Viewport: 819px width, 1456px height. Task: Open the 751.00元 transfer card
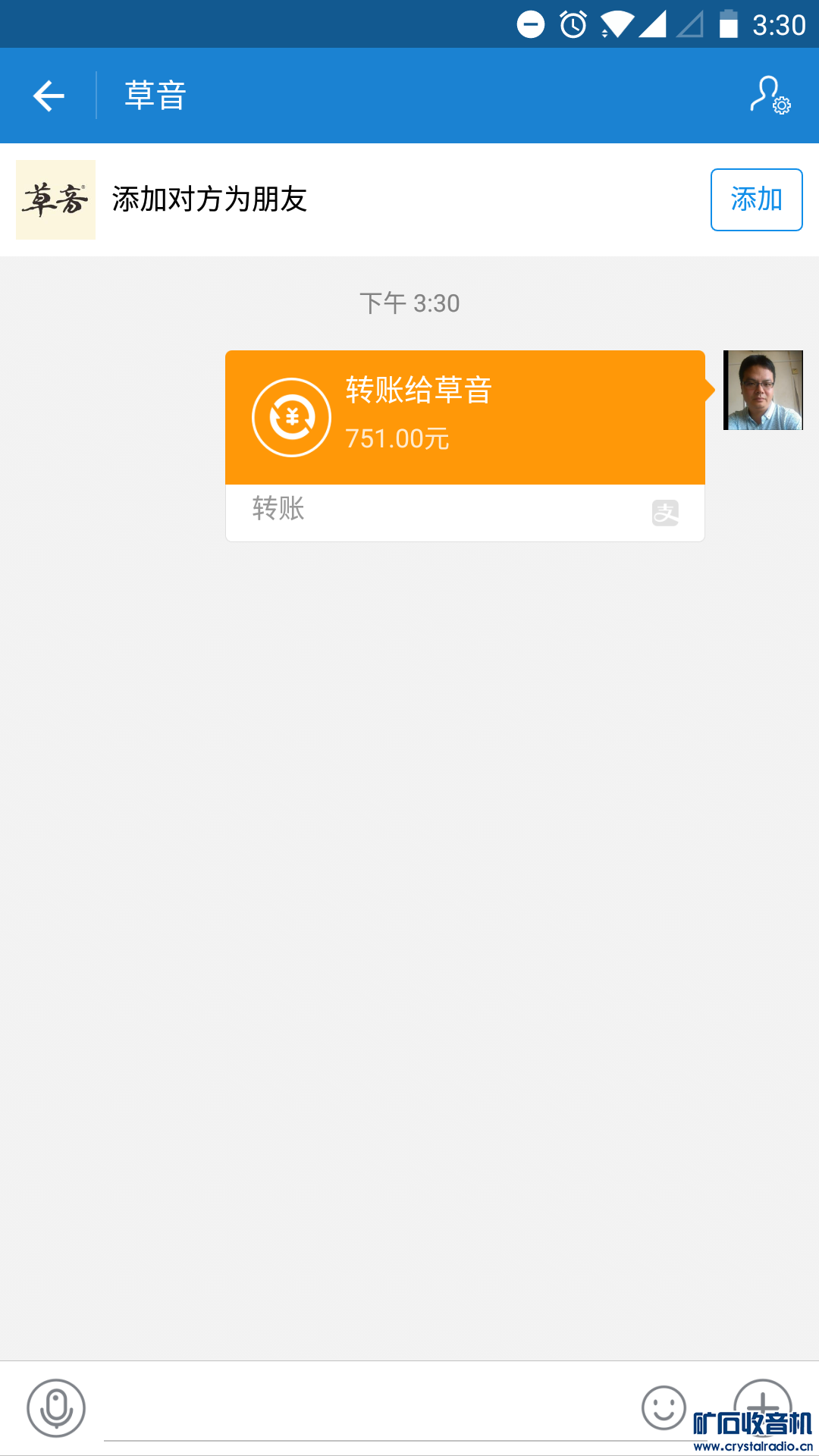[465, 417]
